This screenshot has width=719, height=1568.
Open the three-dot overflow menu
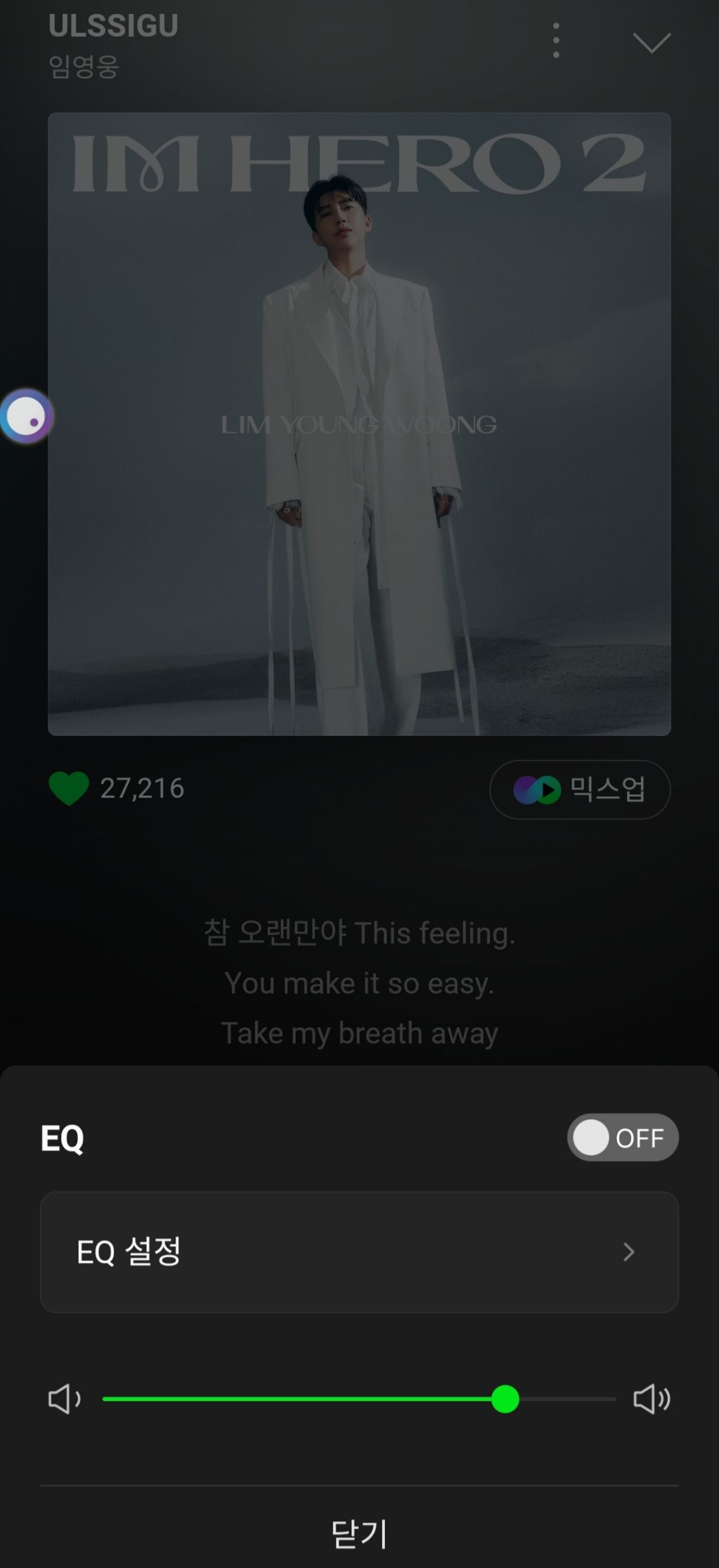point(556,41)
